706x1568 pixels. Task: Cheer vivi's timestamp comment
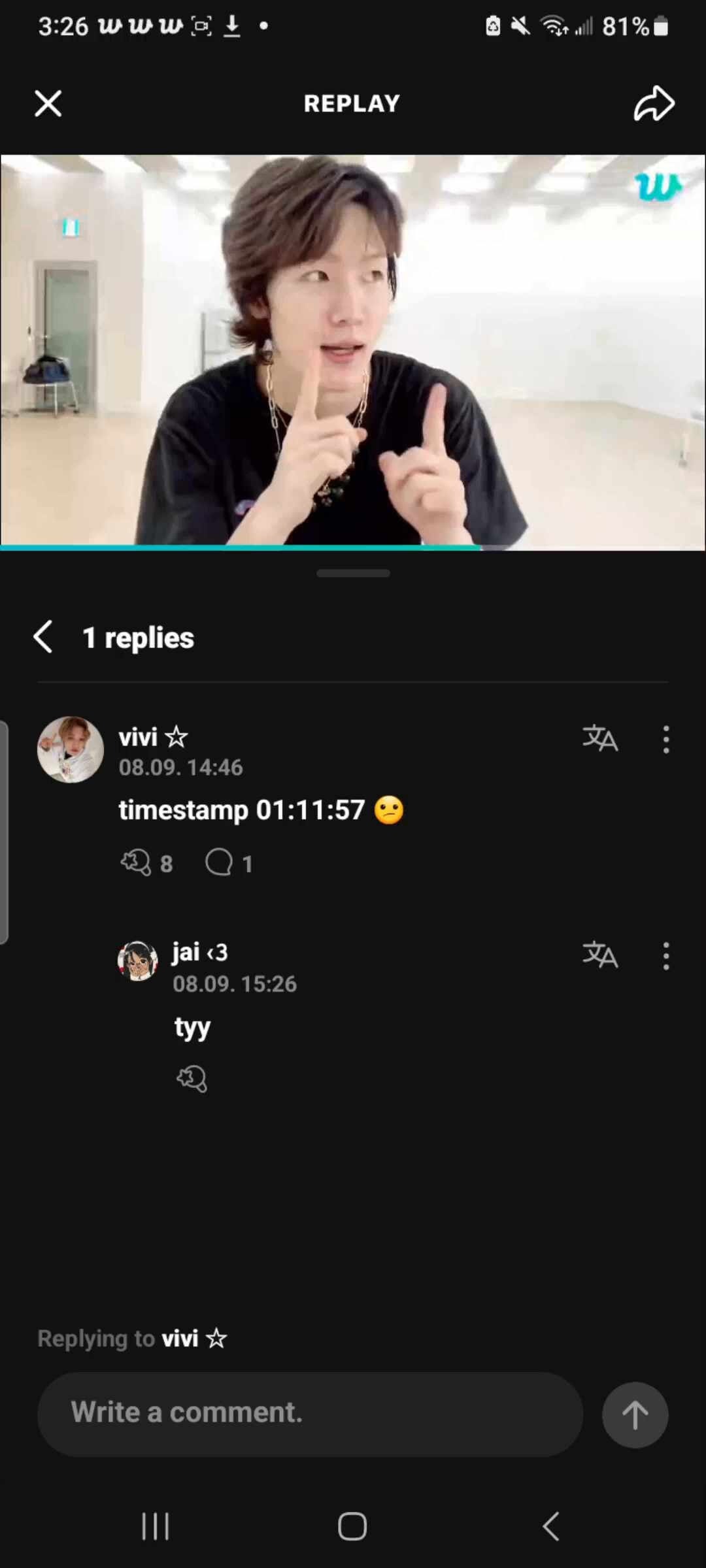136,863
